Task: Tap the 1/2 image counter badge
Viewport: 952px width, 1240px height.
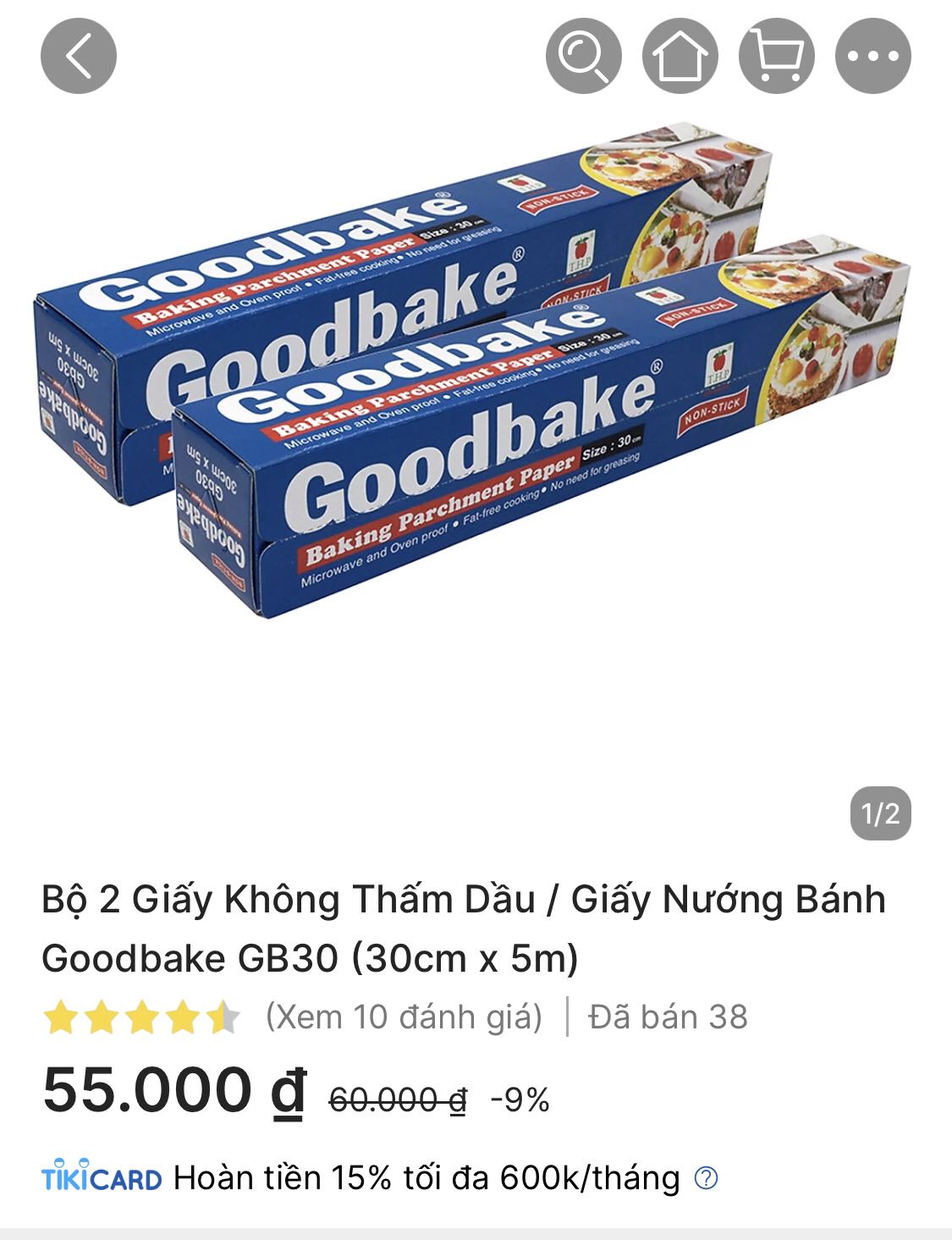Action: (883, 813)
